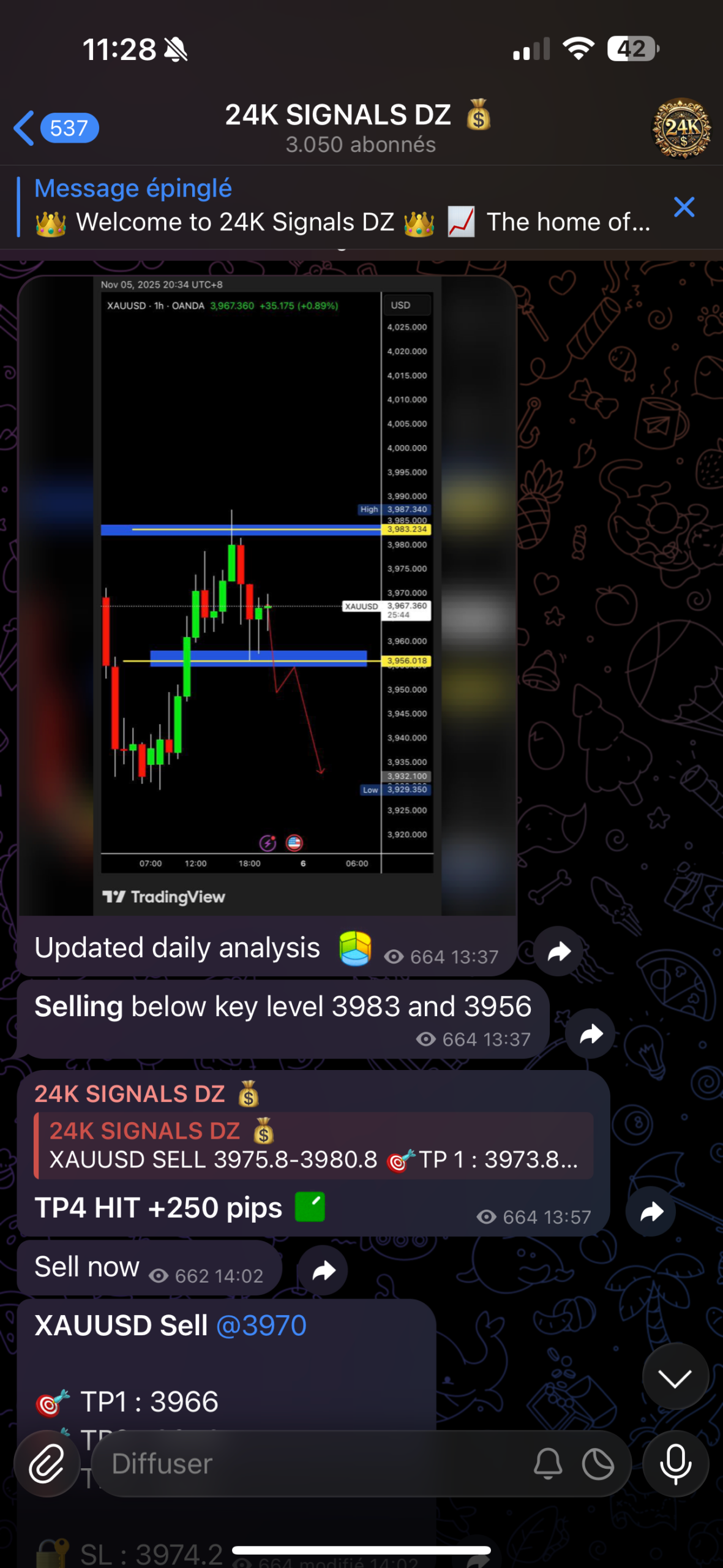The width and height of the screenshot is (723, 1568).
Task: Forward the TP4 HIT message
Action: pyautogui.click(x=651, y=1211)
